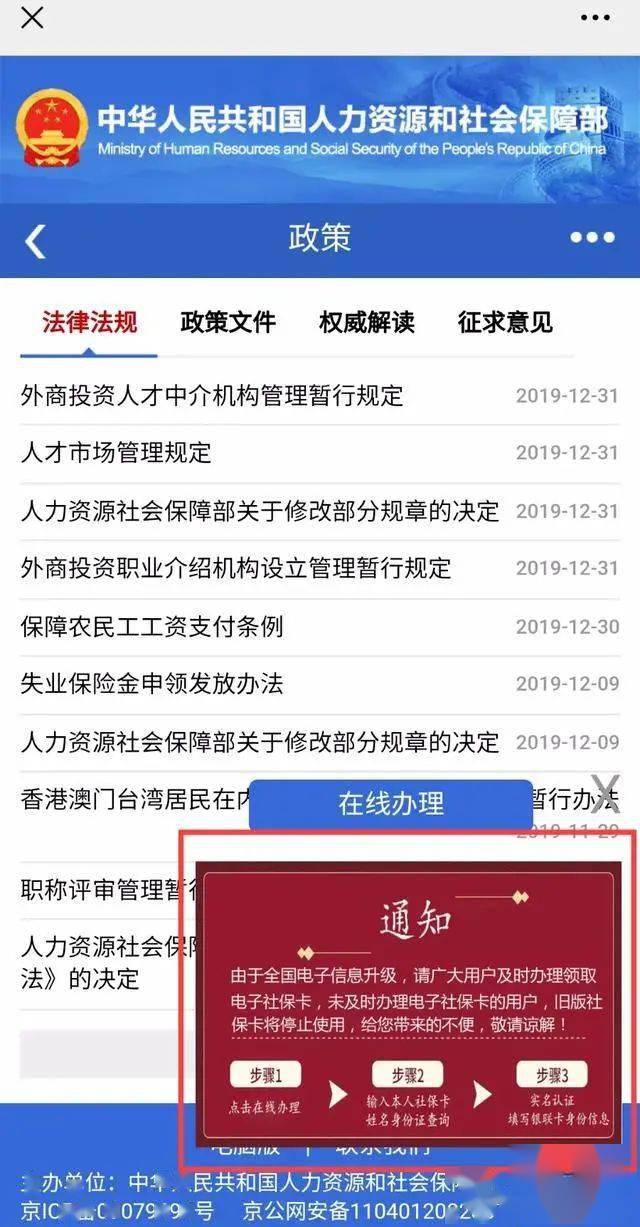The image size is (640, 1227).
Task: Open the 征求意见 tab
Action: point(505,322)
